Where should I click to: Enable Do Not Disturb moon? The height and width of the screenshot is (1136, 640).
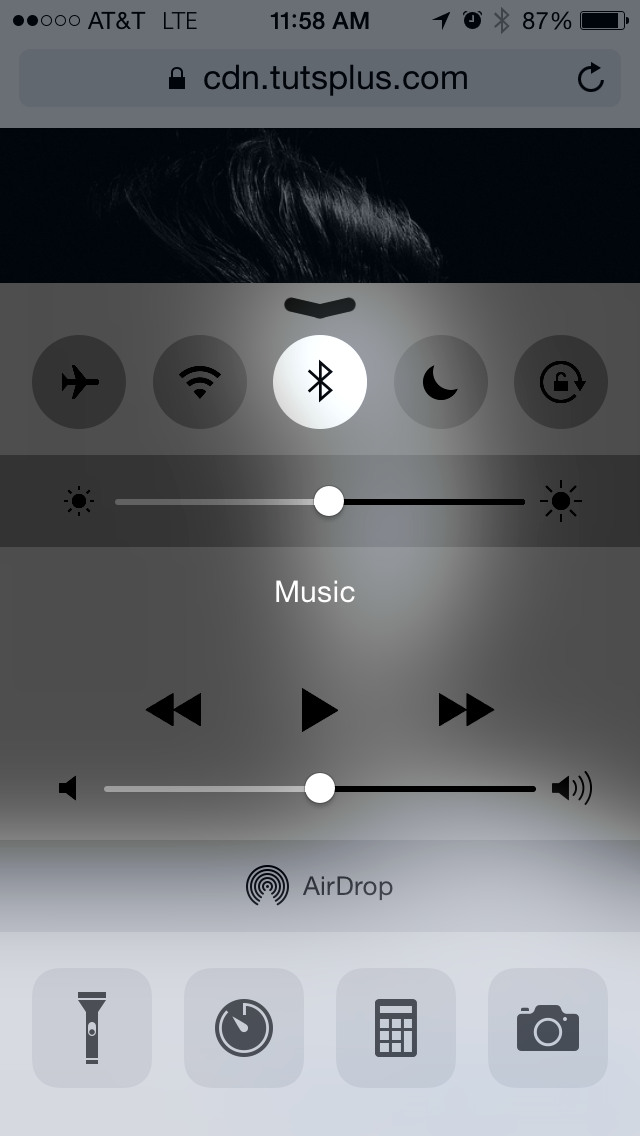pos(441,382)
